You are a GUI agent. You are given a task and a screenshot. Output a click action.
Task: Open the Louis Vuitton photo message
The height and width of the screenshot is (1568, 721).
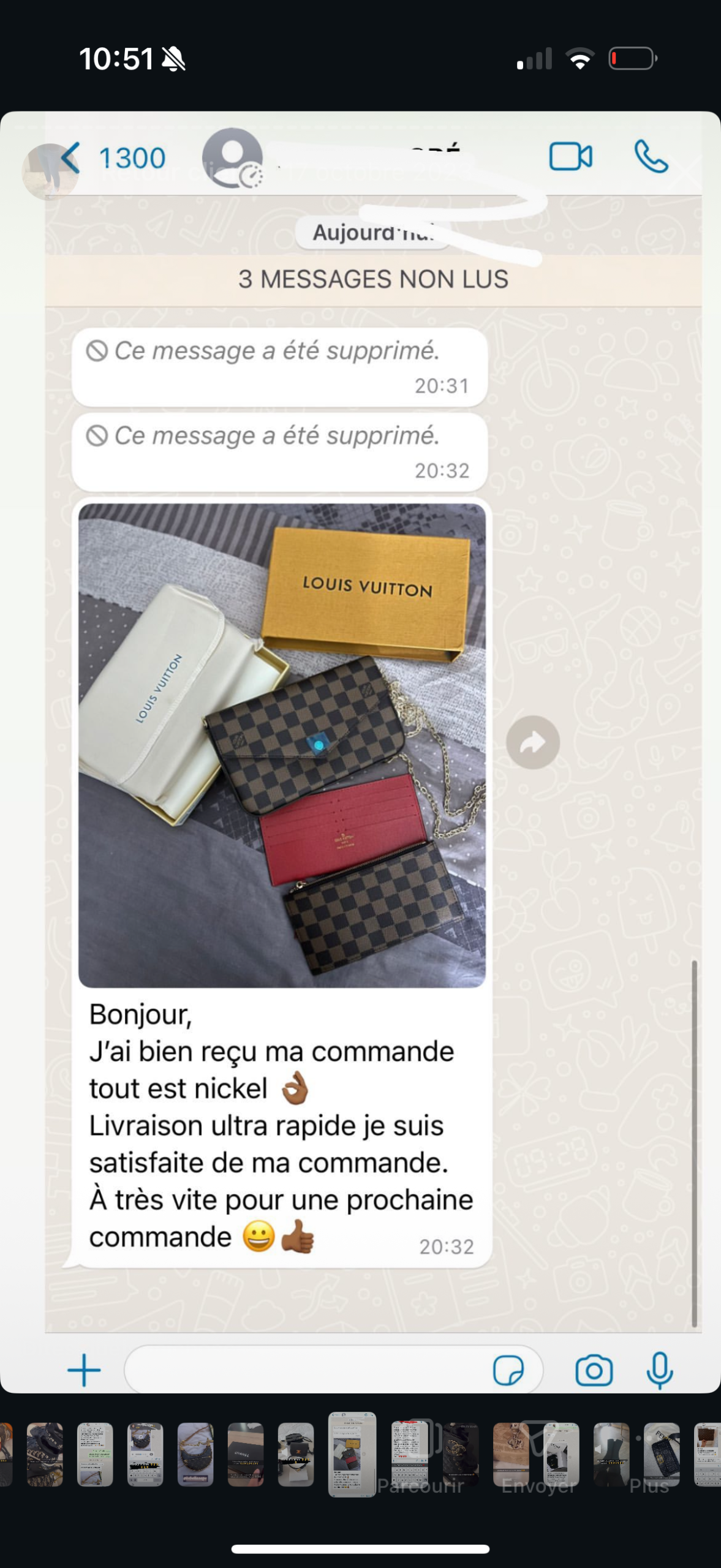coord(282,745)
